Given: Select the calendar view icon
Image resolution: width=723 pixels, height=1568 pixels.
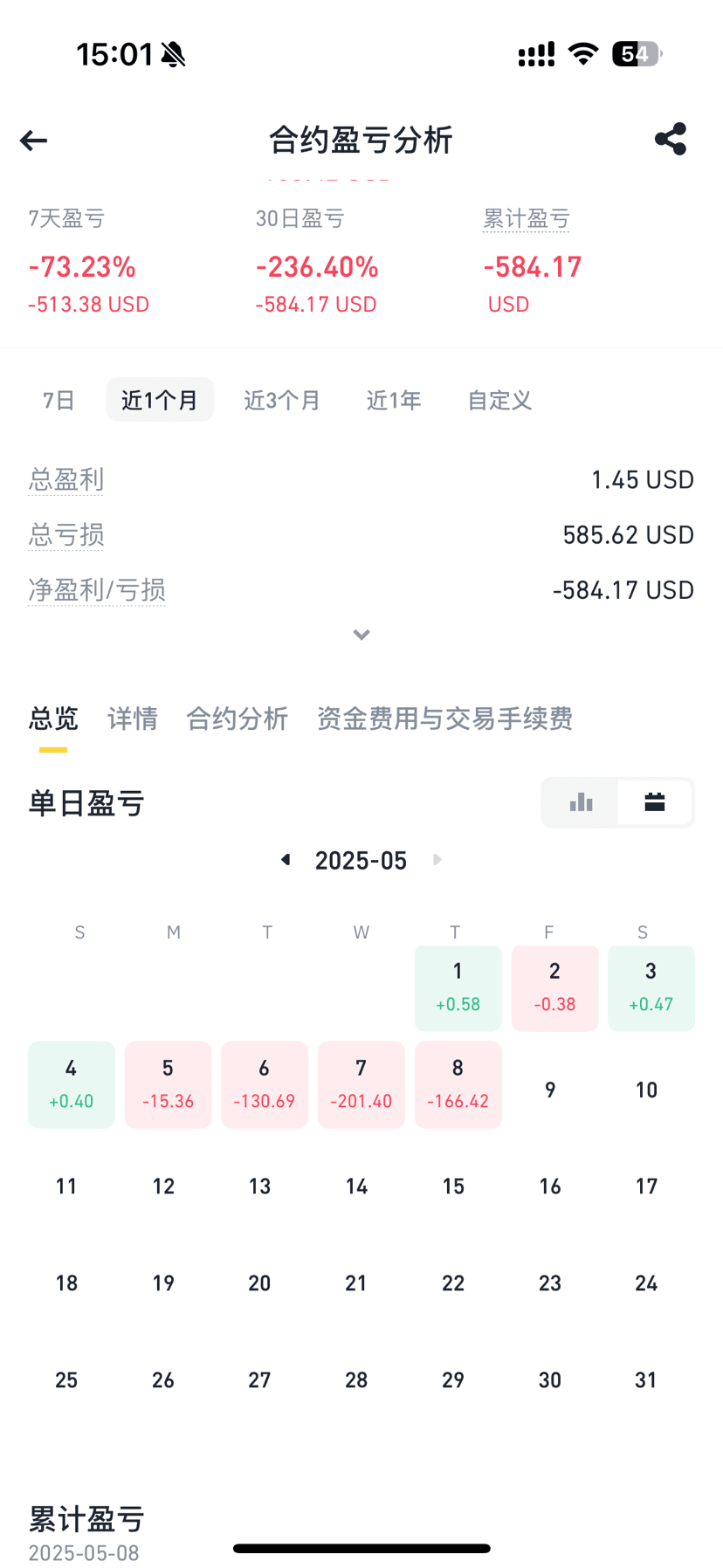Looking at the screenshot, I should pos(655,802).
